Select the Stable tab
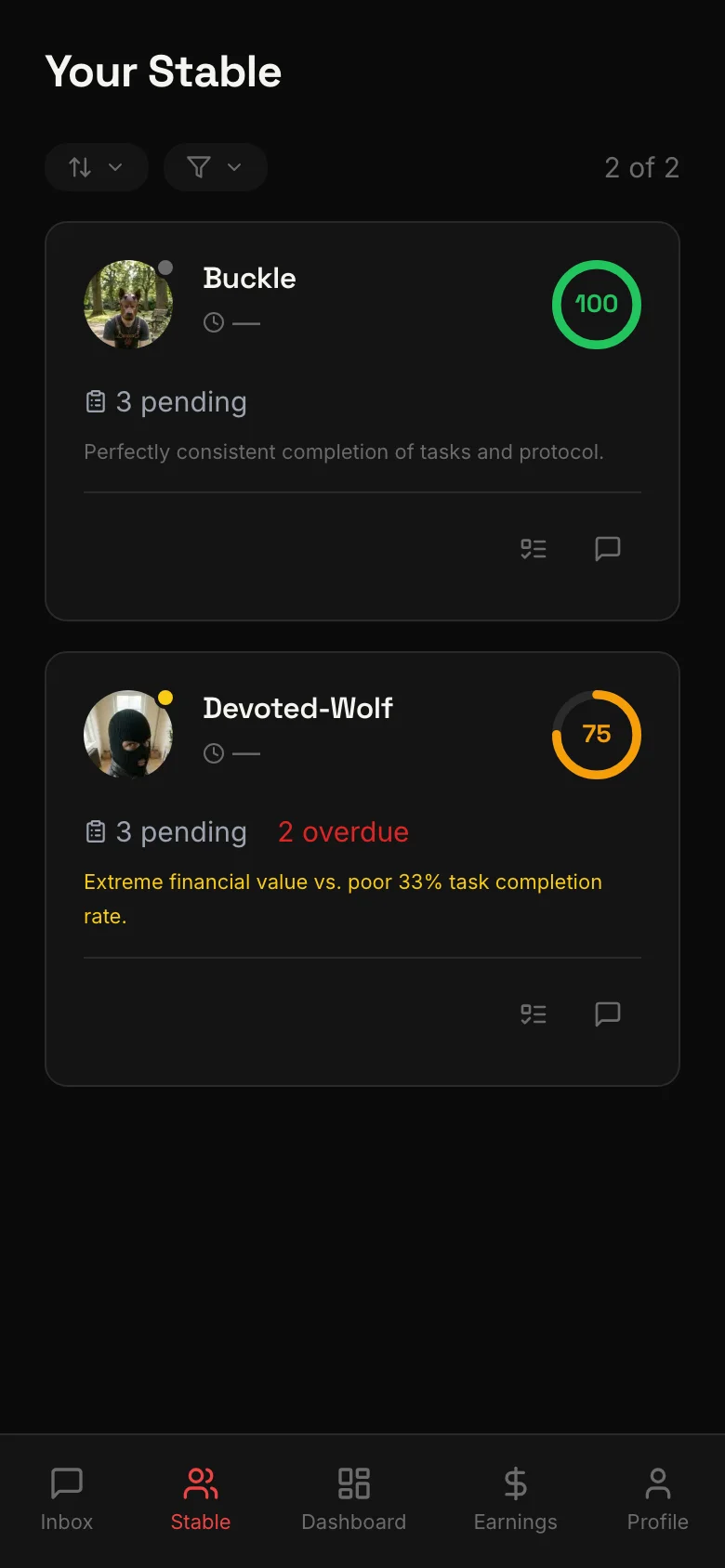This screenshot has height=1568, width=725. (200, 1499)
